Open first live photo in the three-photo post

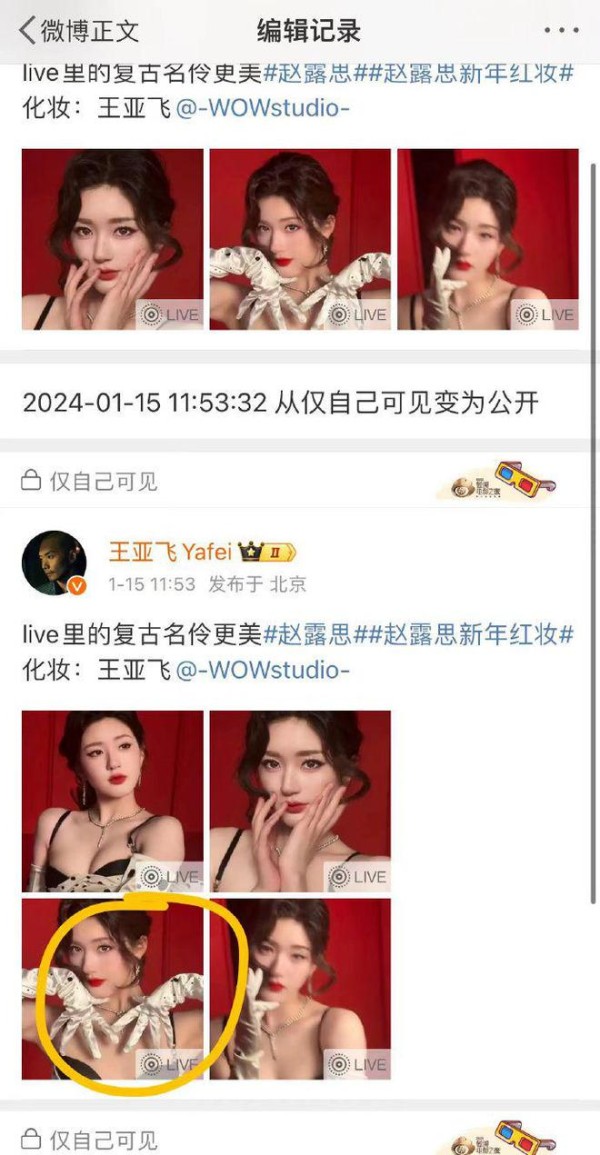click(113, 239)
